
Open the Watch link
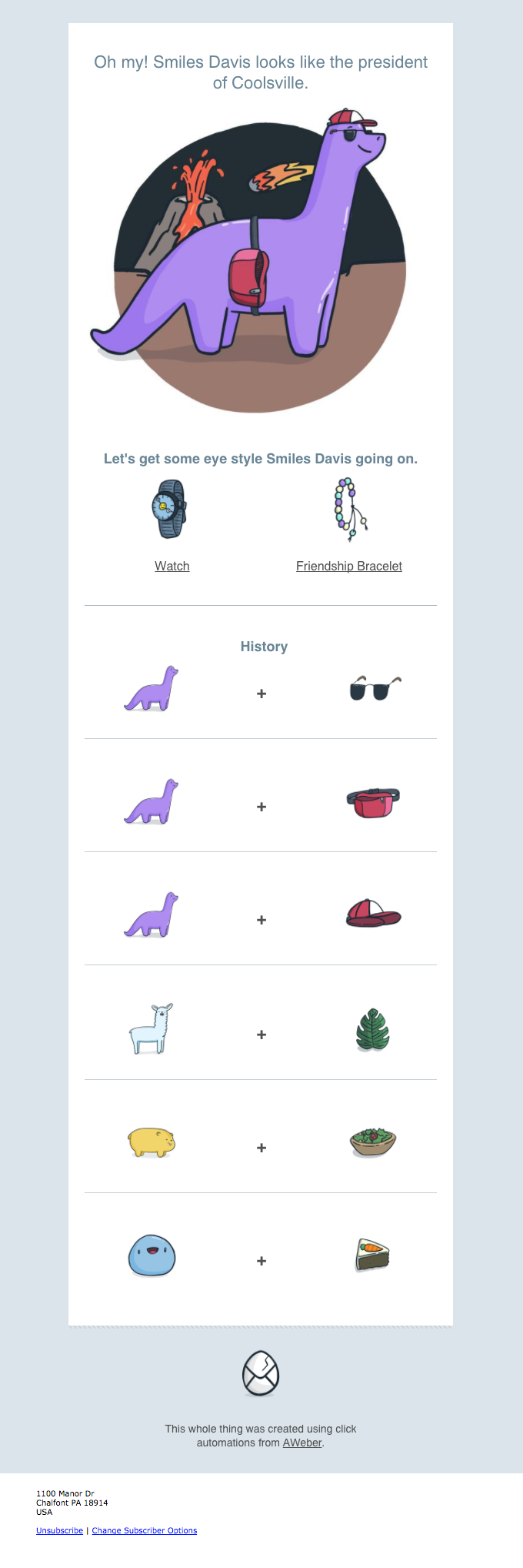click(172, 566)
